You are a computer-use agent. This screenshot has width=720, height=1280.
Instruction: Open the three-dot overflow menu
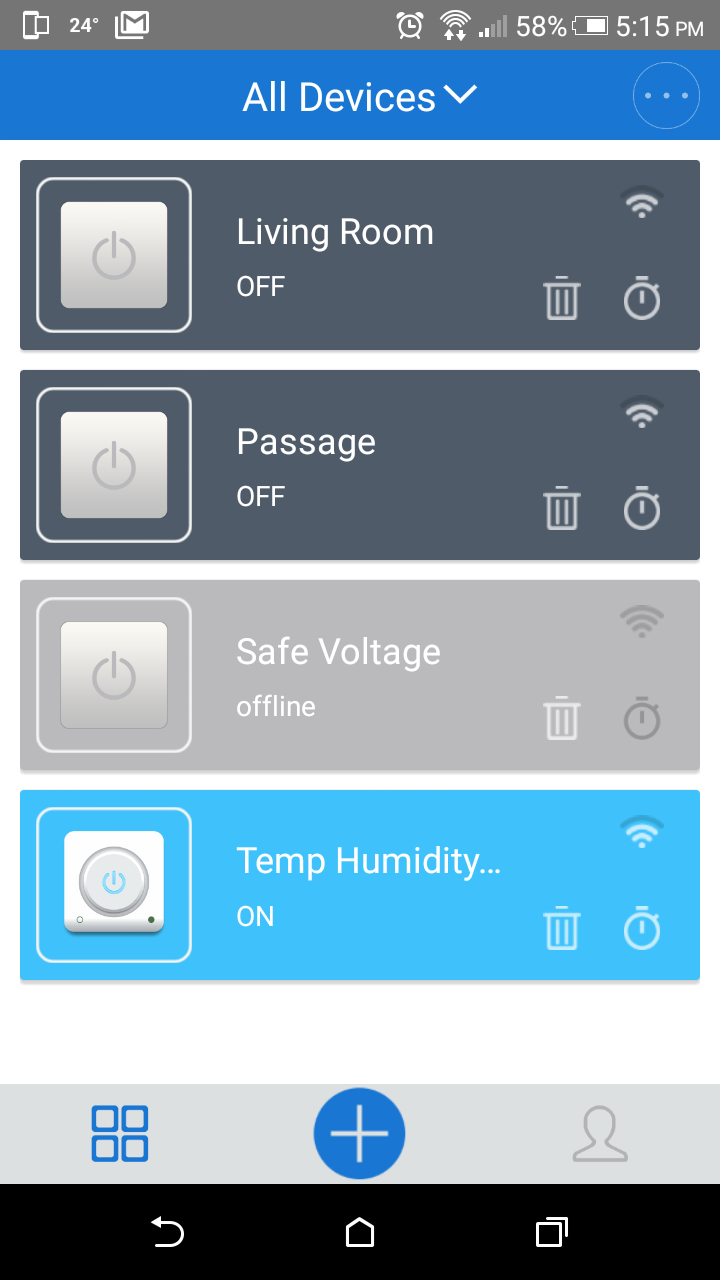tap(666, 96)
